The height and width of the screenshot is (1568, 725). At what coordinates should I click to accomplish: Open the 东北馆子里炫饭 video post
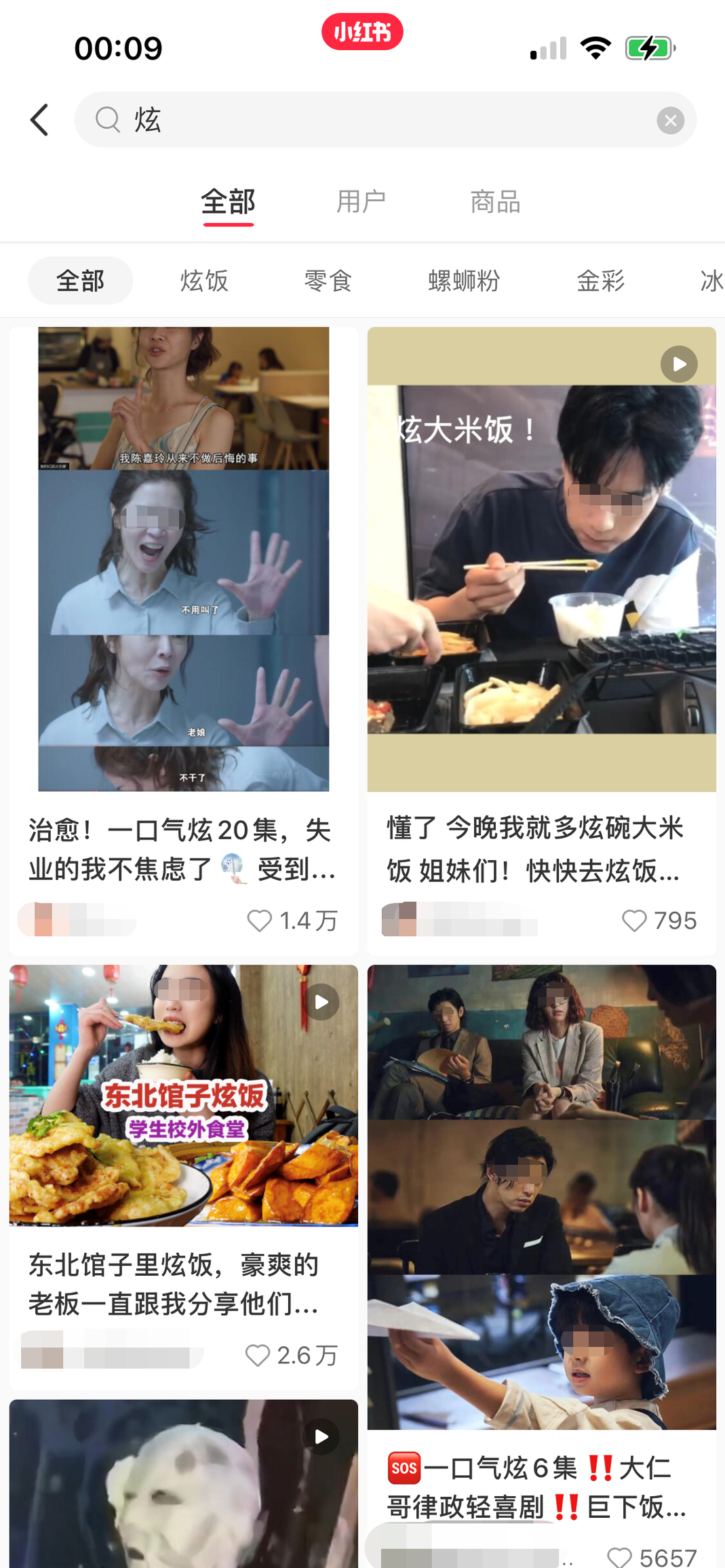[183, 1095]
